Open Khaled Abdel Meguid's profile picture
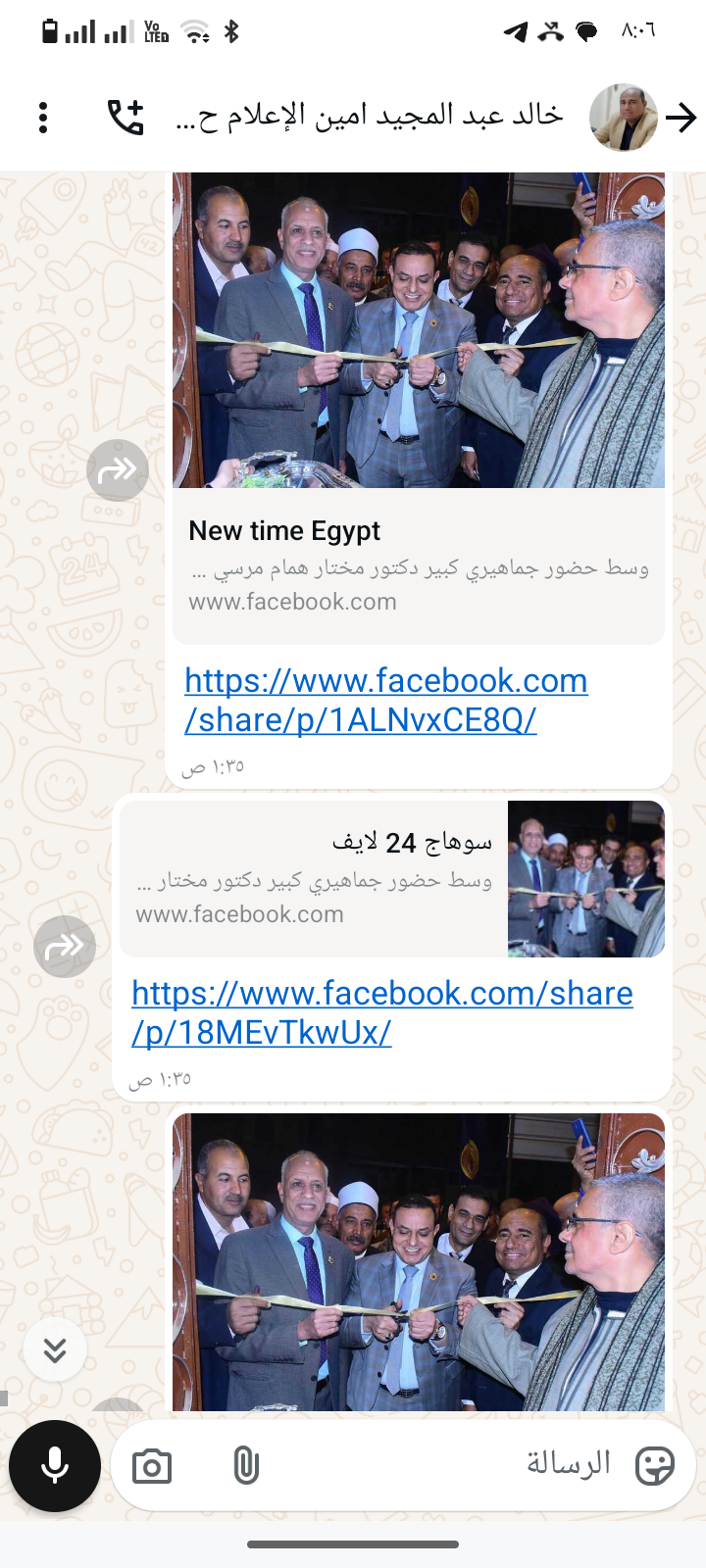Screen dimensions: 706x1568 coord(624,118)
